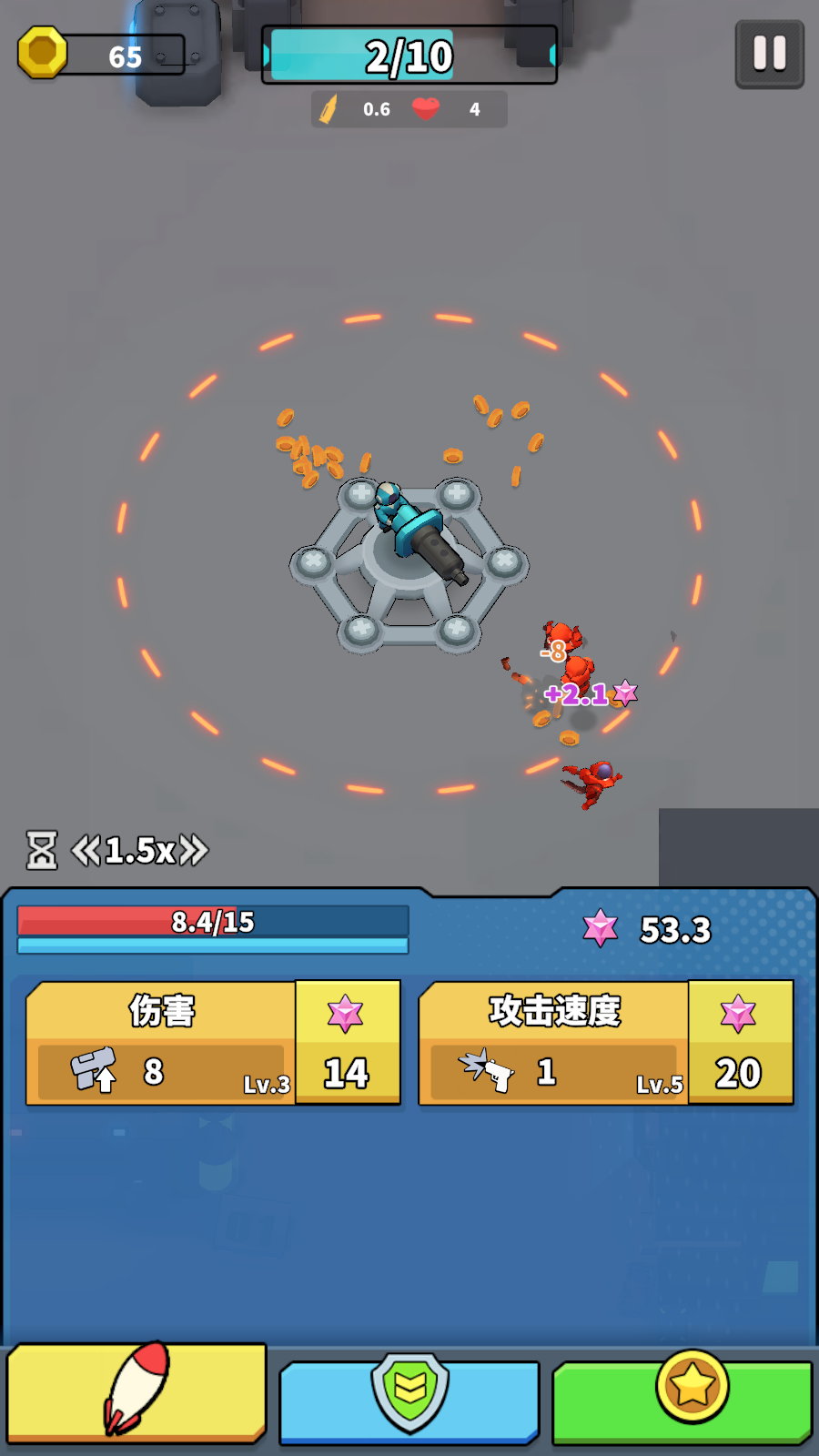Switch to the gold star coin tab
The width and height of the screenshot is (819, 1456).
(x=682, y=1400)
